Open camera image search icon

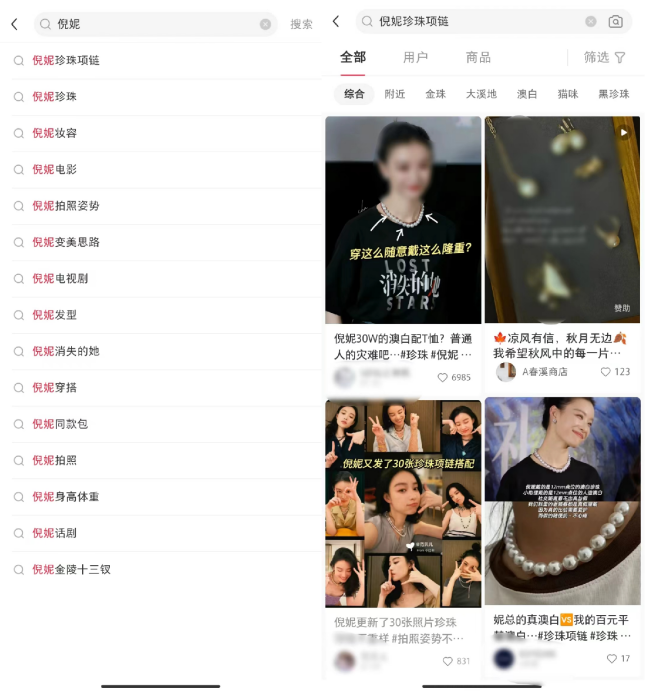pyautogui.click(x=615, y=21)
